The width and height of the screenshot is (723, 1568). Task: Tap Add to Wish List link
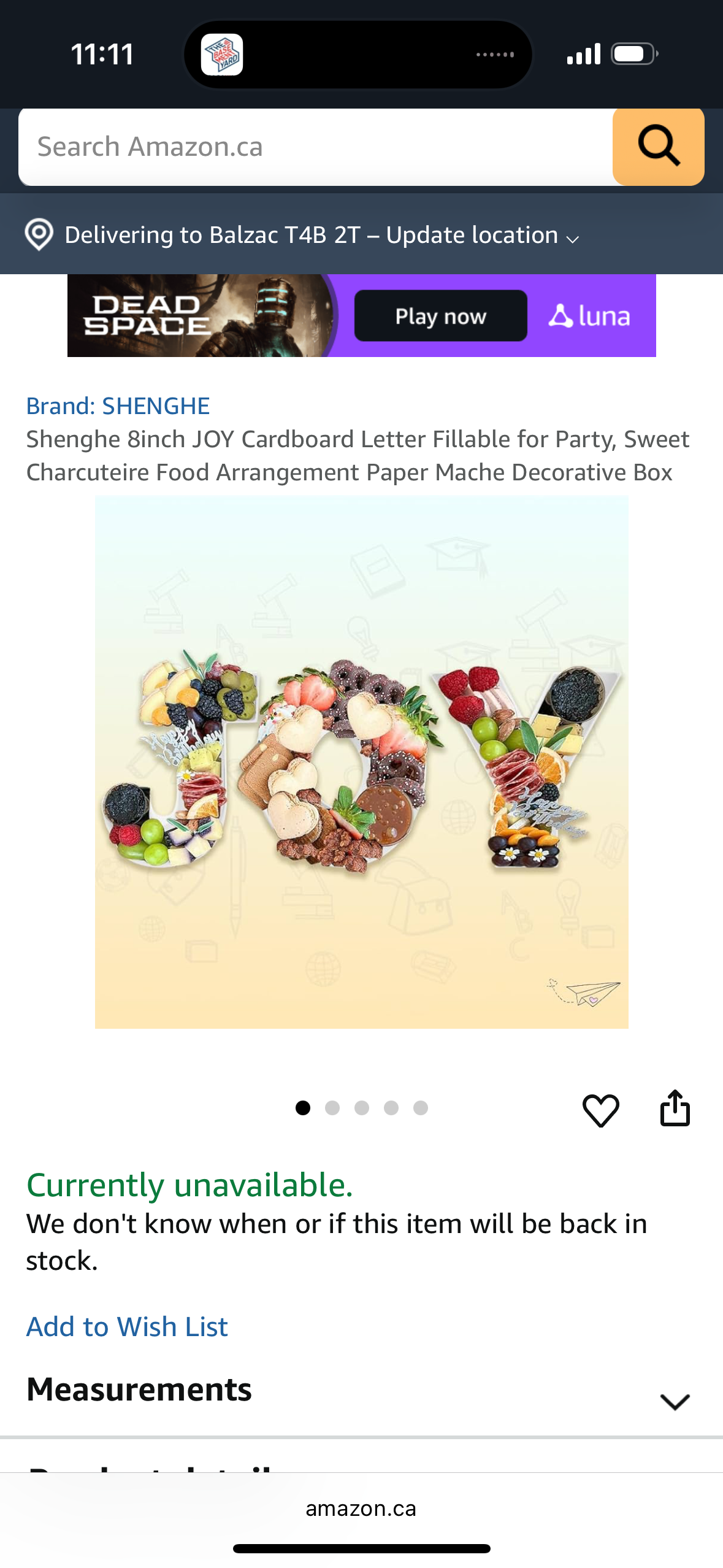[x=127, y=1326]
